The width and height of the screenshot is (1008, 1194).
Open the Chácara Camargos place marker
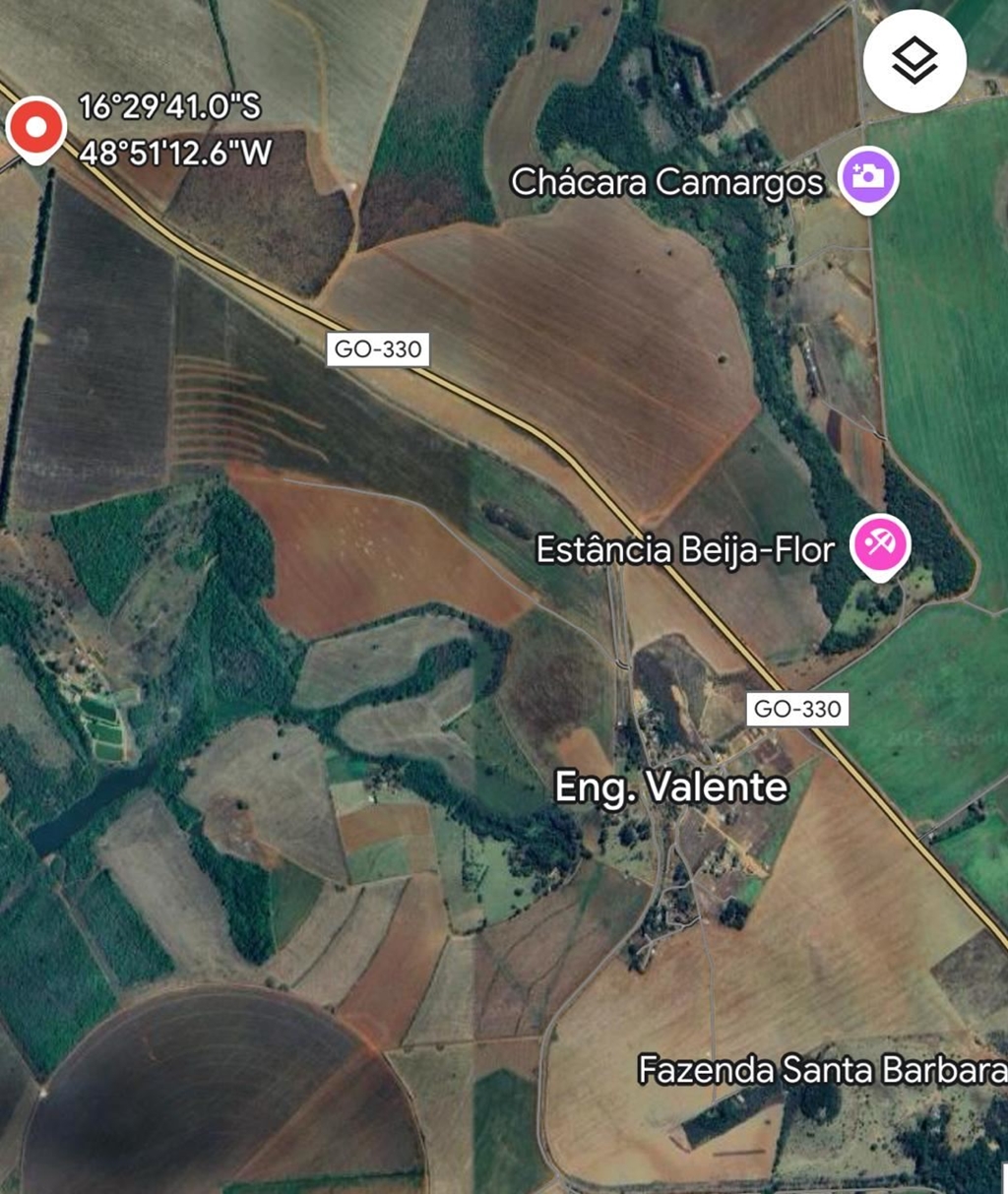867,178
